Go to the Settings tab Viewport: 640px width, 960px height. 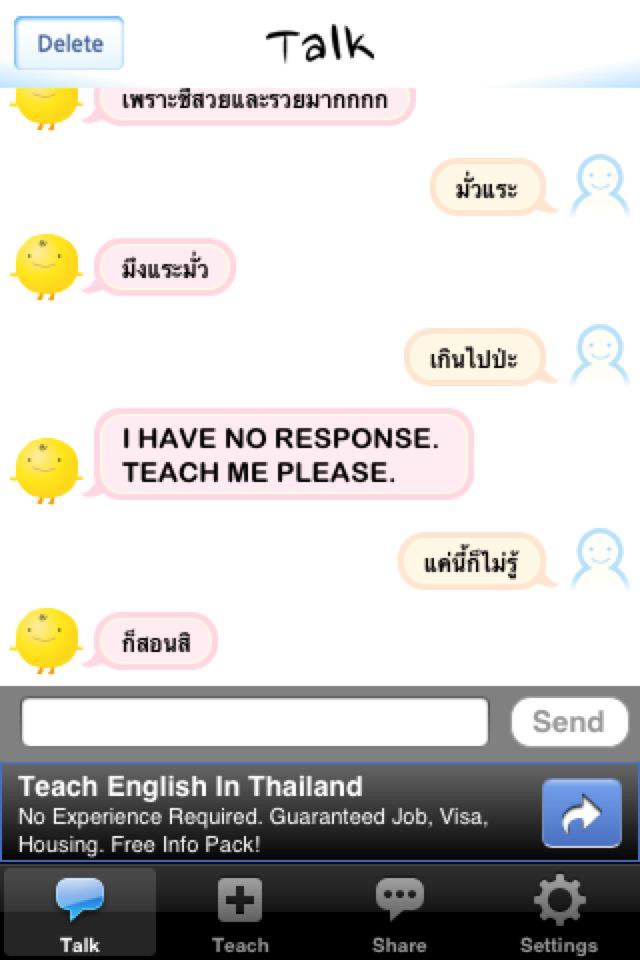(x=558, y=914)
